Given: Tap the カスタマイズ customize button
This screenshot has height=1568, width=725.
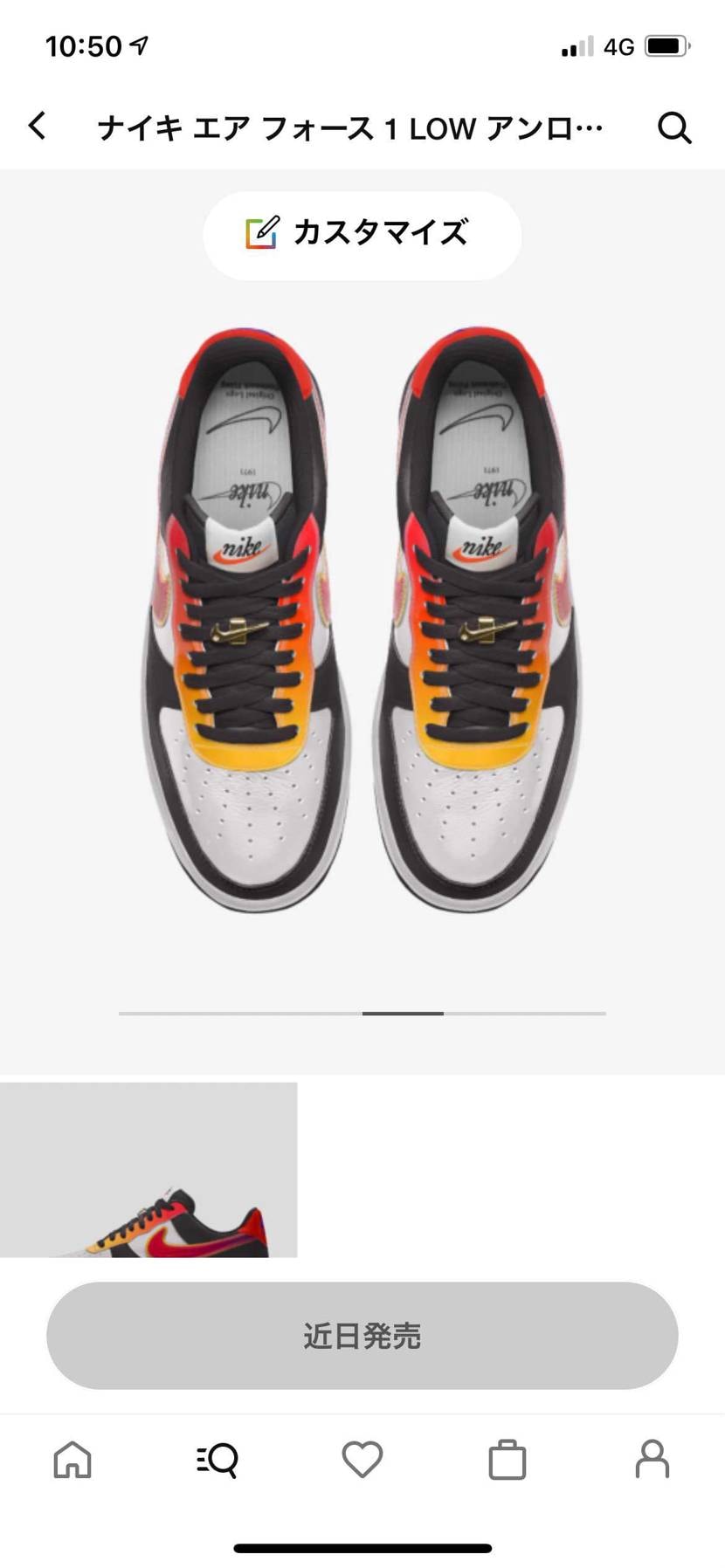Looking at the screenshot, I should point(362,234).
